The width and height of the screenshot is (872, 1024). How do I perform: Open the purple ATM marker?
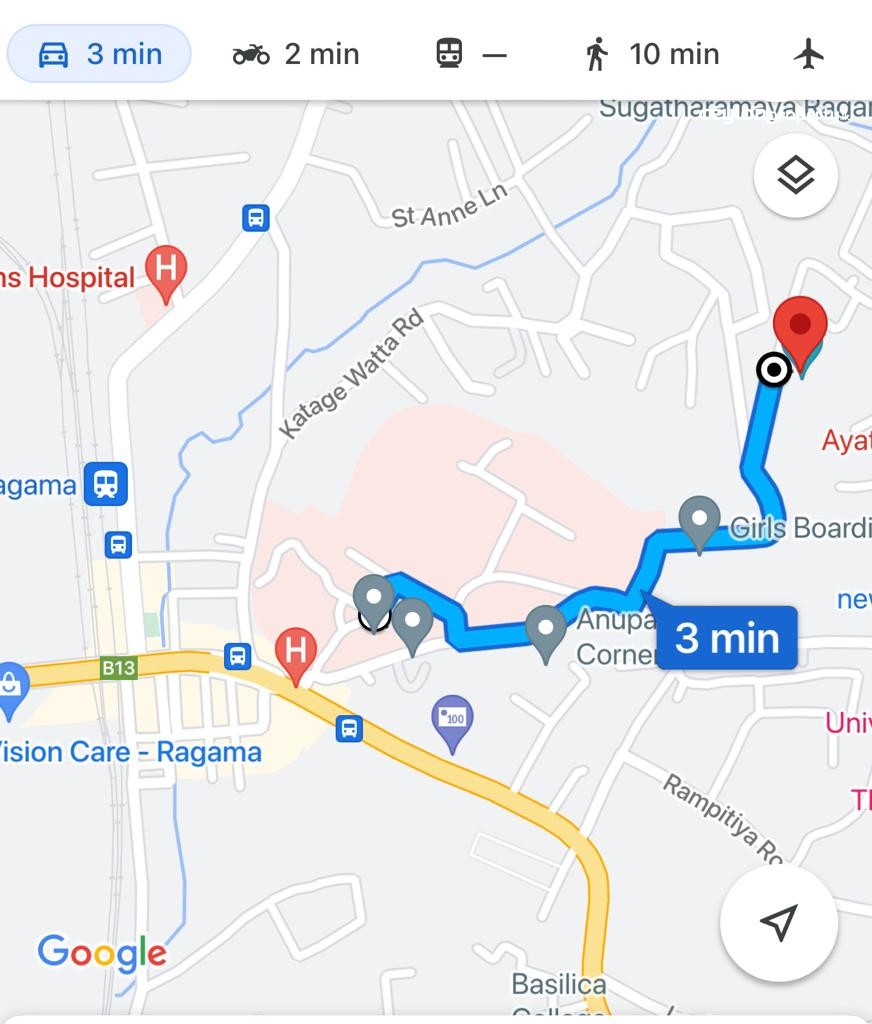coord(453,719)
